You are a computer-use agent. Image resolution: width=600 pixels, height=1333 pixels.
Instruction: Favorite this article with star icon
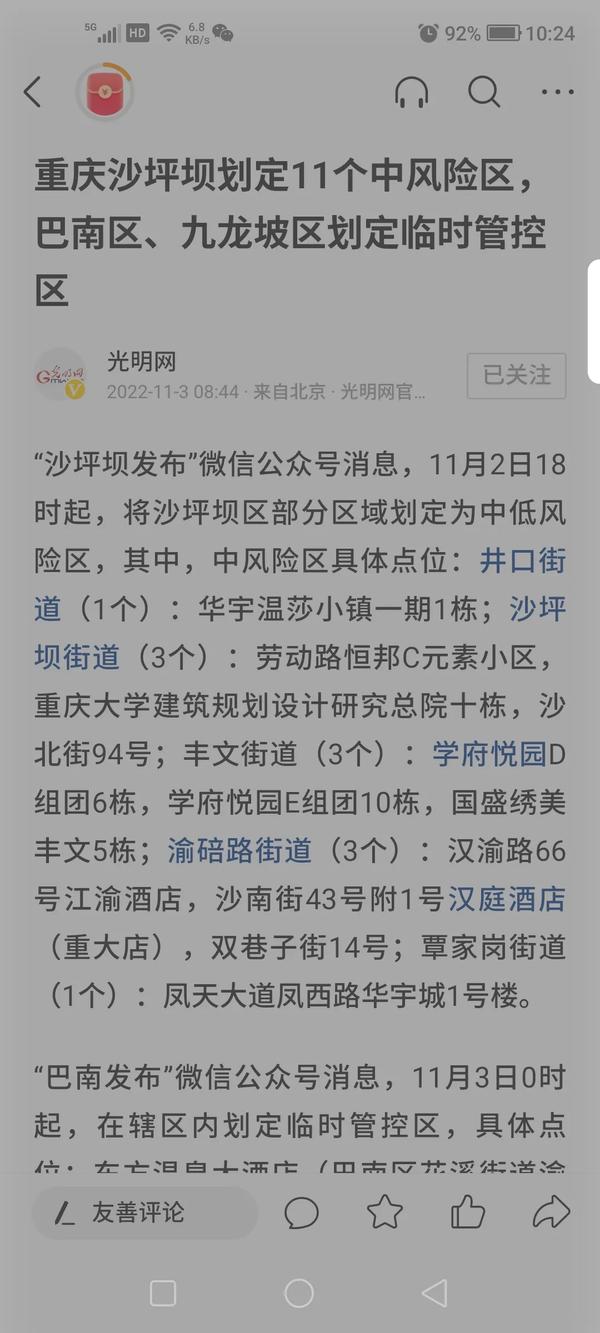coord(385,1213)
